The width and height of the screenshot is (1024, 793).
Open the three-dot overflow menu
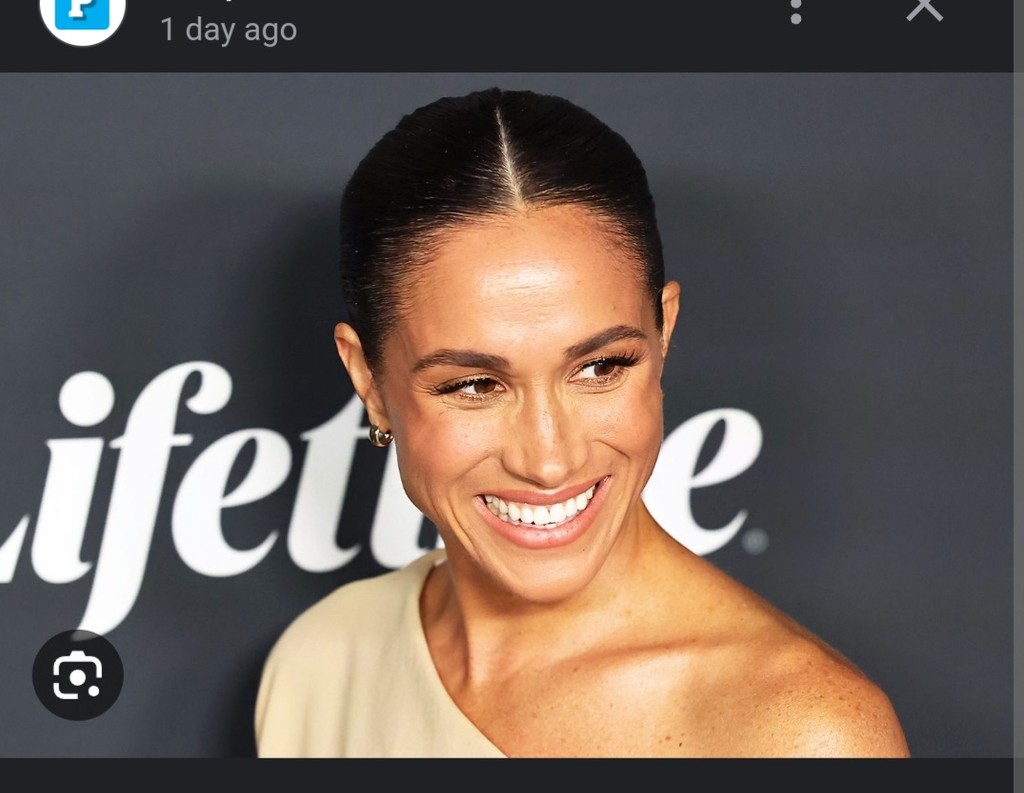pos(796,12)
